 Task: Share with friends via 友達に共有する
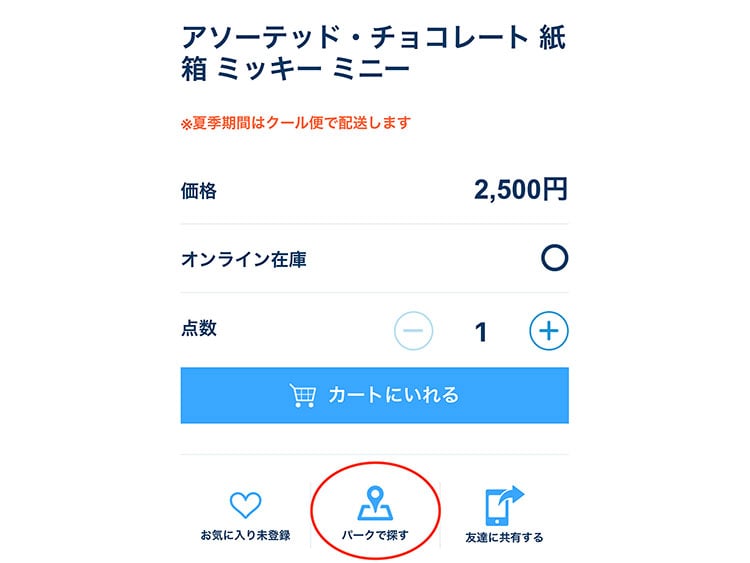(x=504, y=515)
